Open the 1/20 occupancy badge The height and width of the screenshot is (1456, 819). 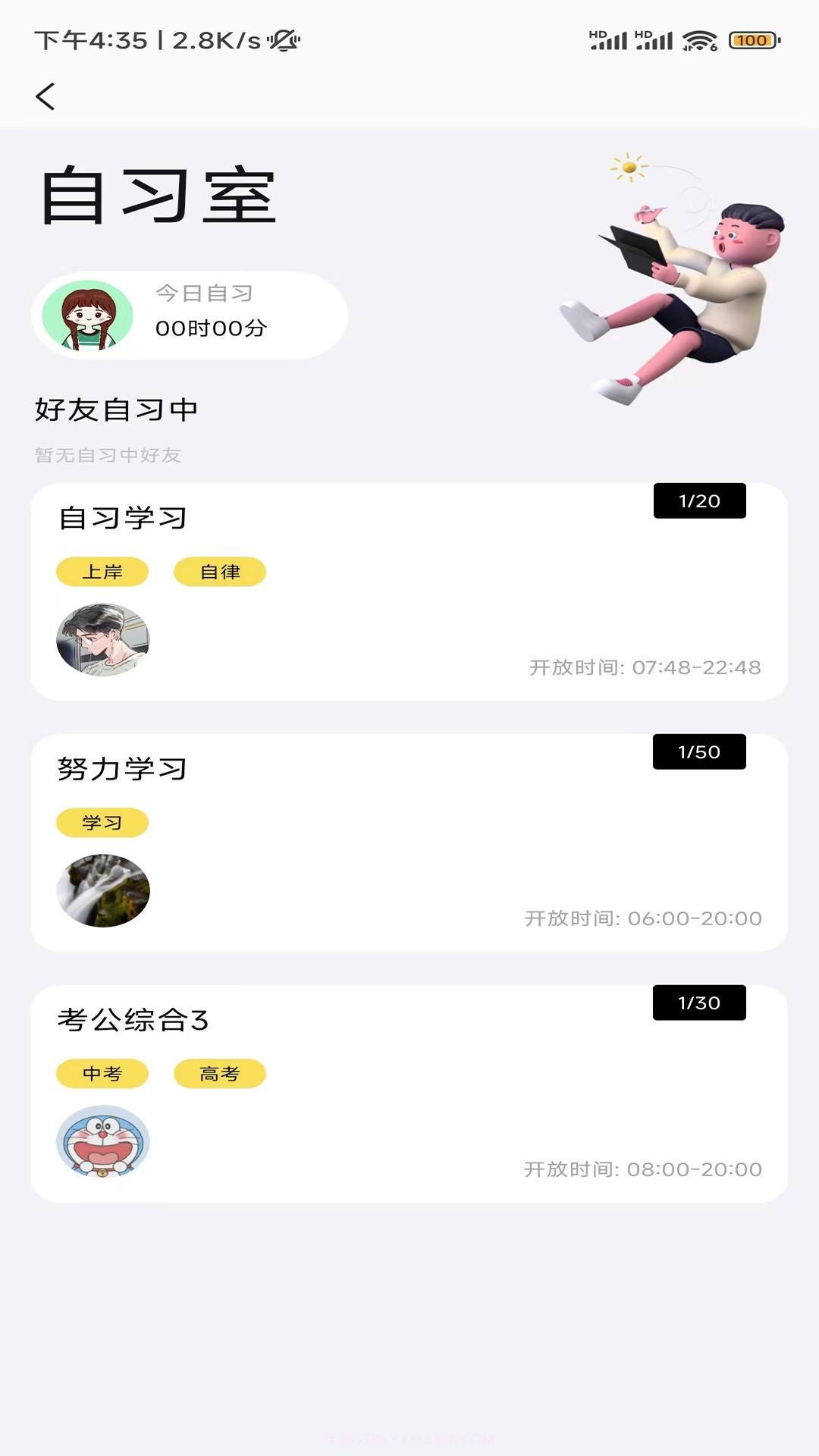pos(699,500)
